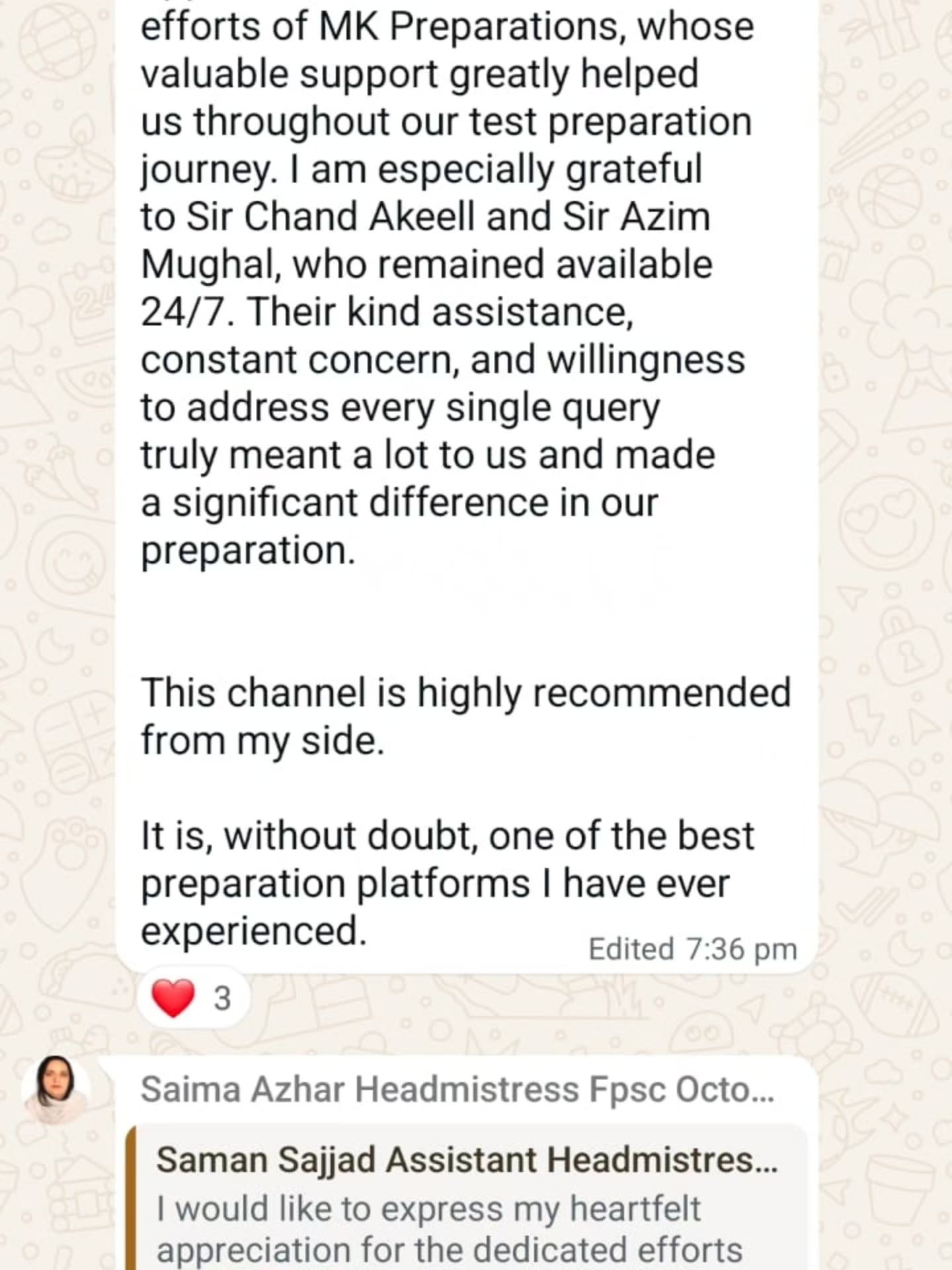
Task: Jump to quoted Saman Sajjad message
Action: coord(467,1203)
